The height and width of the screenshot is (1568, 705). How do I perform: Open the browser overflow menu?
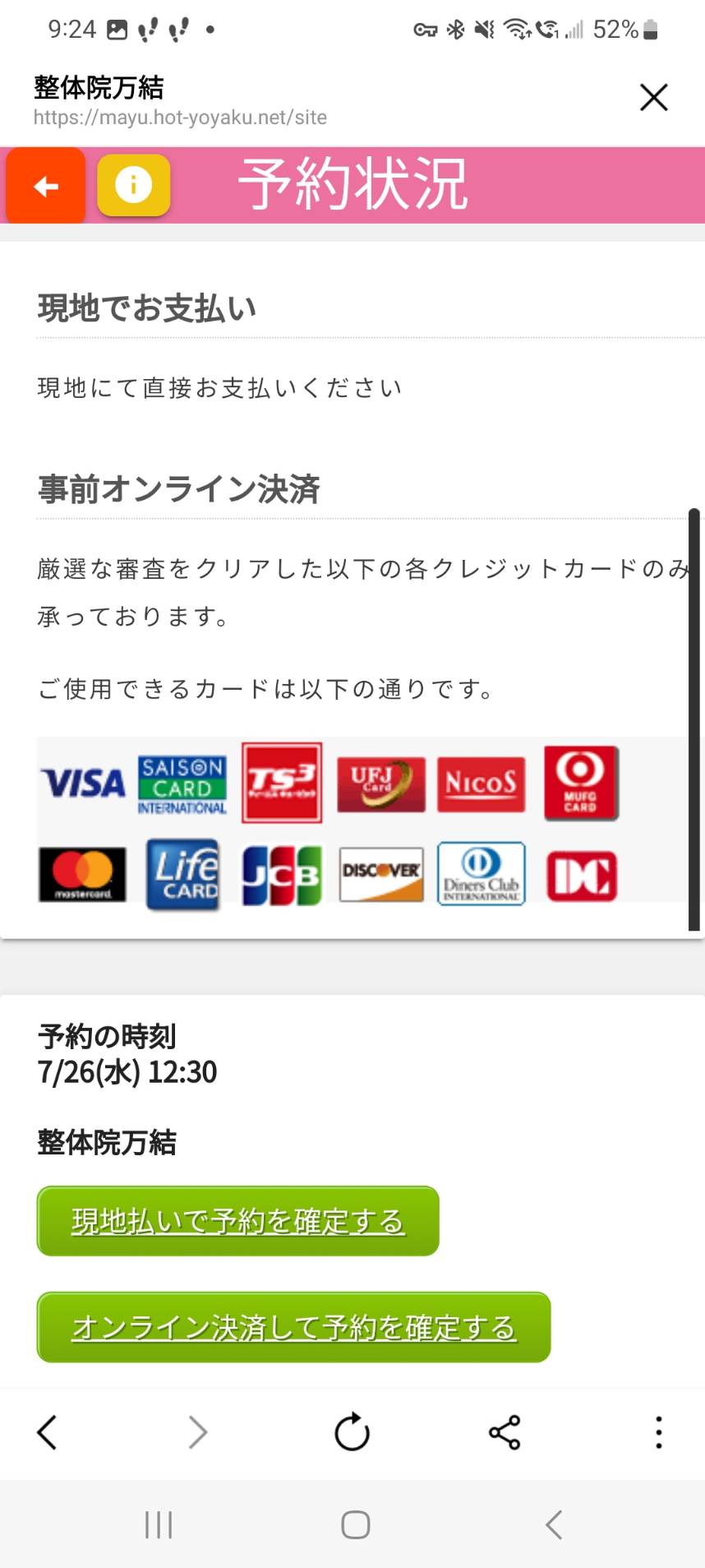[x=658, y=1432]
